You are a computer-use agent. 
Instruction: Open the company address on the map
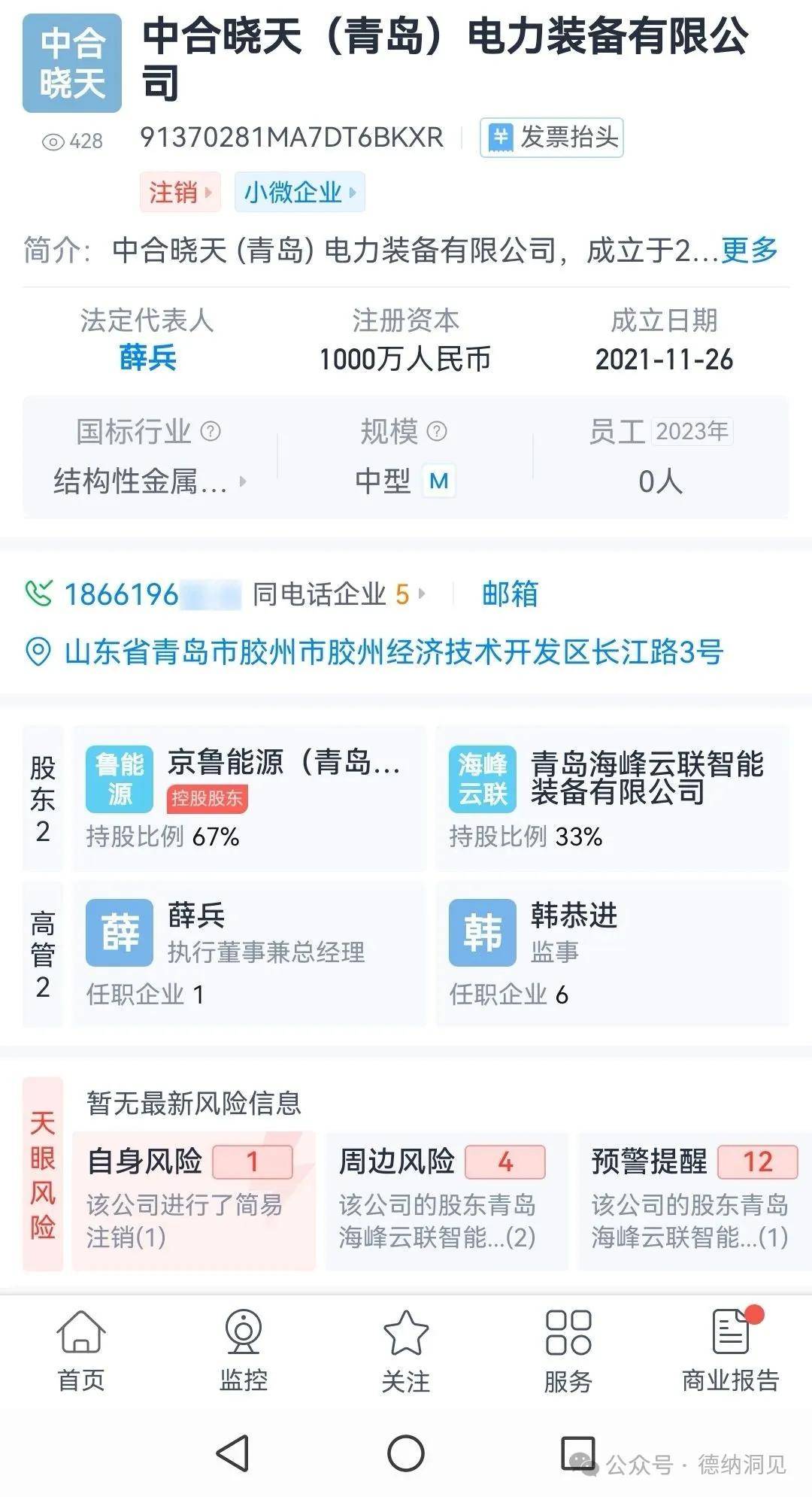click(x=392, y=651)
